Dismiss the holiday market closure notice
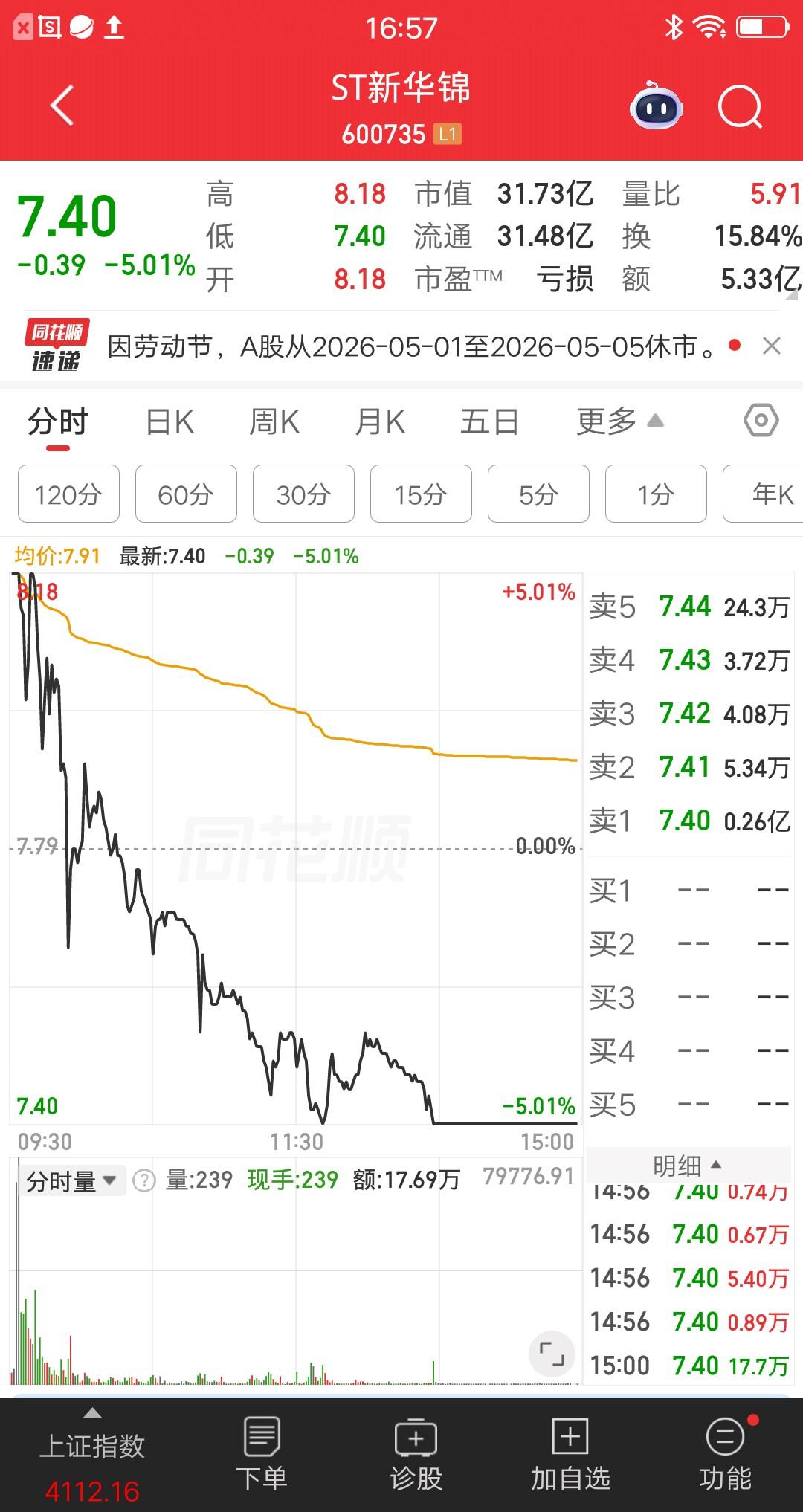Screen dimensions: 803x1512 [x=771, y=347]
